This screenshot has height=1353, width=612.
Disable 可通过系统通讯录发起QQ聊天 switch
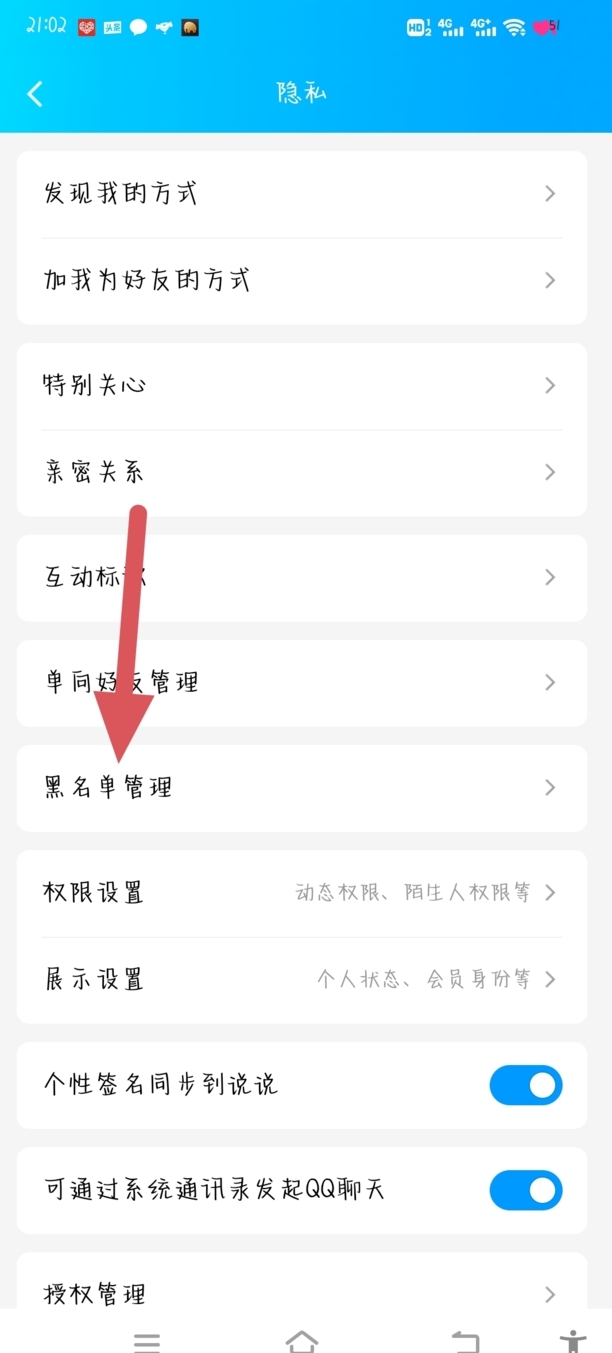coord(526,1190)
